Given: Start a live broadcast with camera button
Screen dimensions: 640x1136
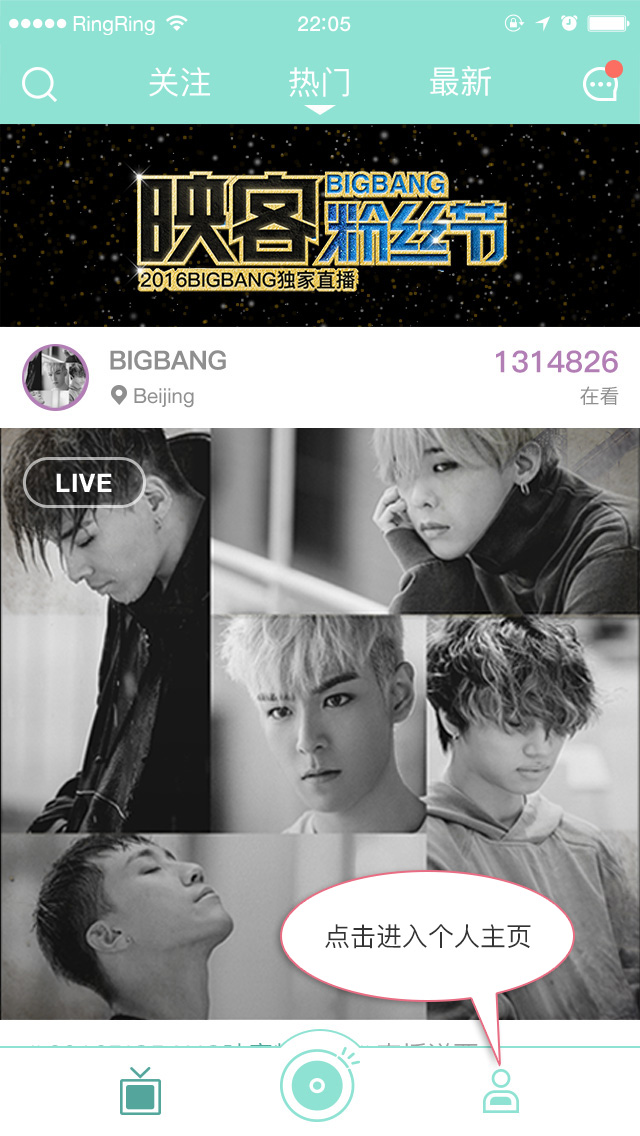Looking at the screenshot, I should (x=318, y=1085).
